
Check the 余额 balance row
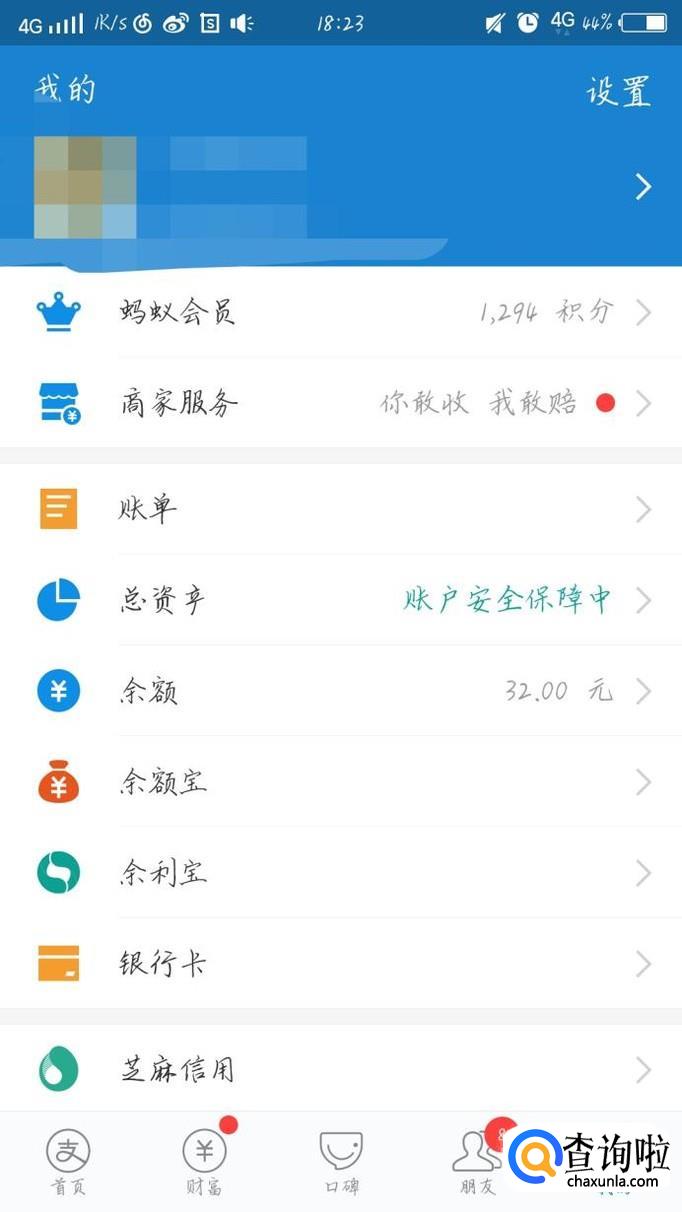point(340,691)
